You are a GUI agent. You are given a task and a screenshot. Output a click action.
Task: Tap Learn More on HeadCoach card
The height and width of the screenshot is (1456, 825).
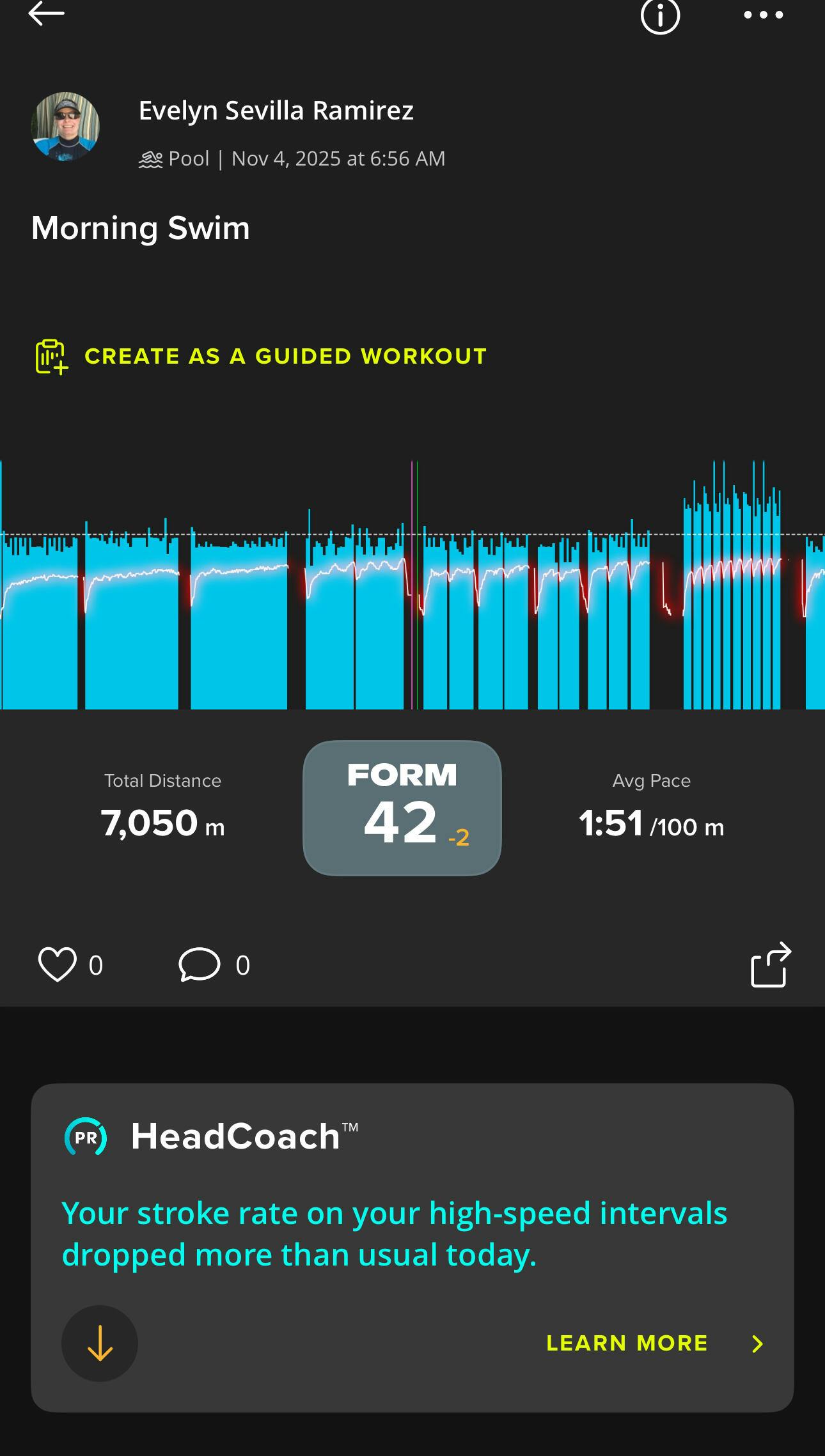pos(654,1343)
